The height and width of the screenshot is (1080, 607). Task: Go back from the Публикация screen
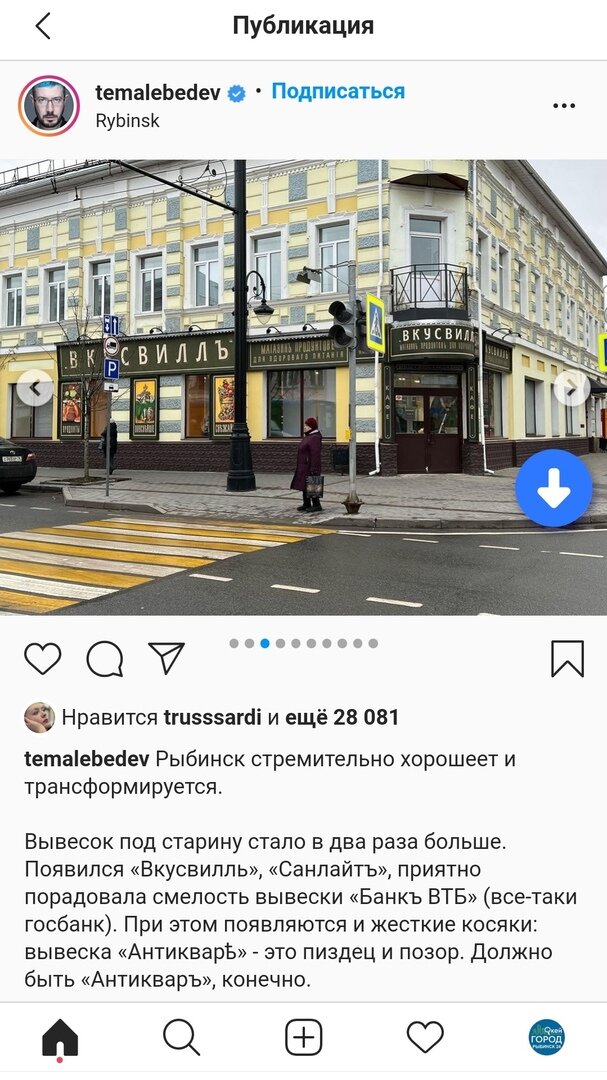coord(43,26)
